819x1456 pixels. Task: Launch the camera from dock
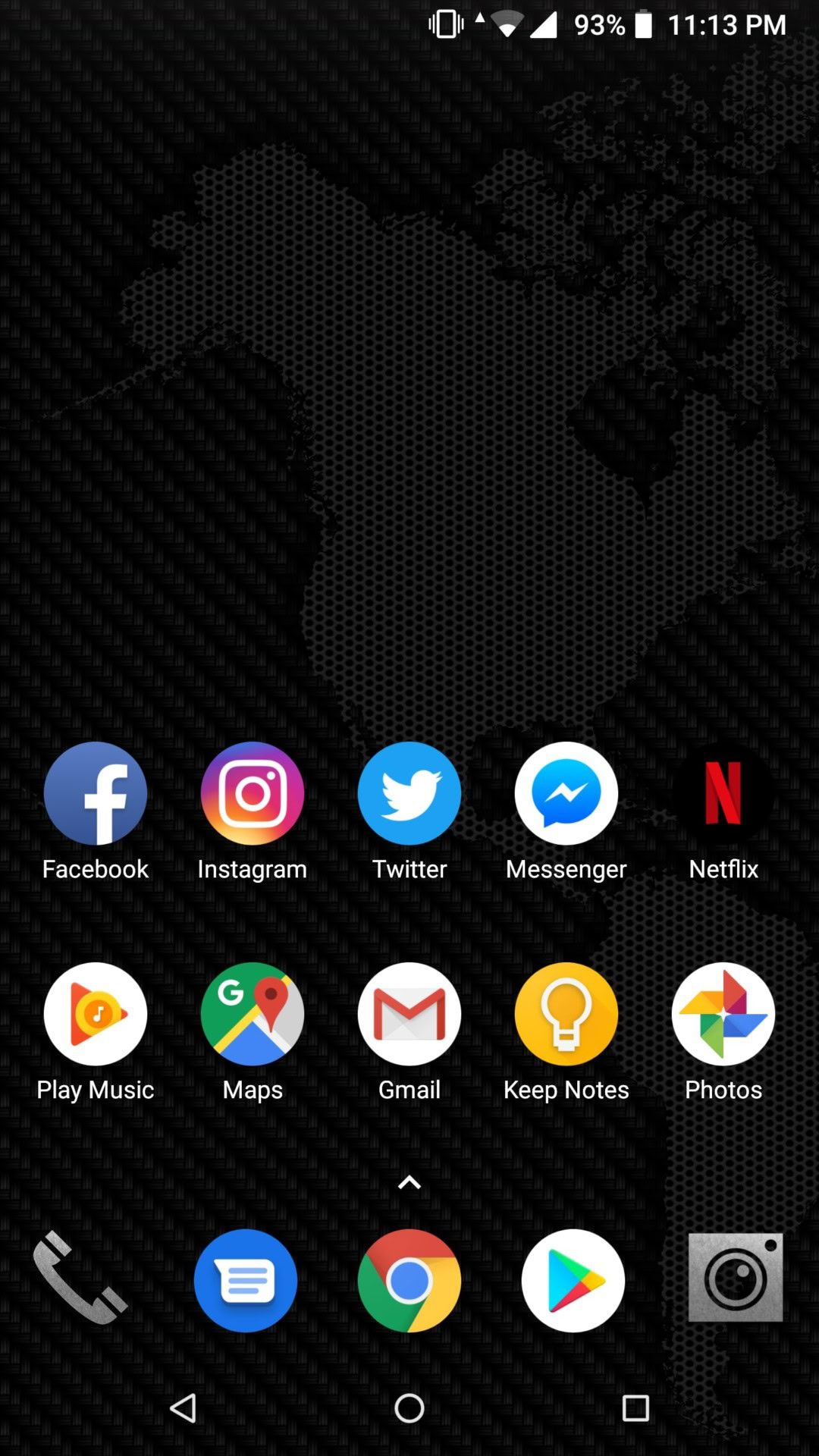736,1279
